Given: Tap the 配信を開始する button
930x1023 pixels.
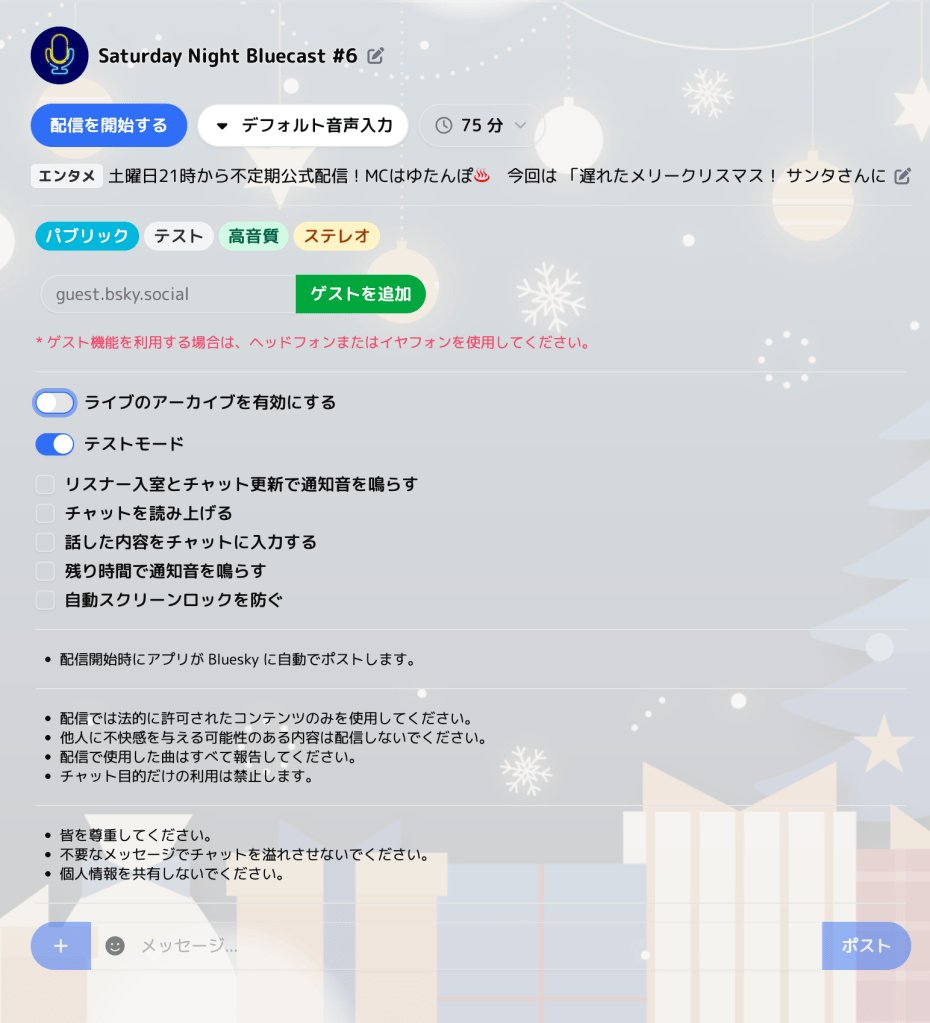Looking at the screenshot, I should pyautogui.click(x=109, y=126).
